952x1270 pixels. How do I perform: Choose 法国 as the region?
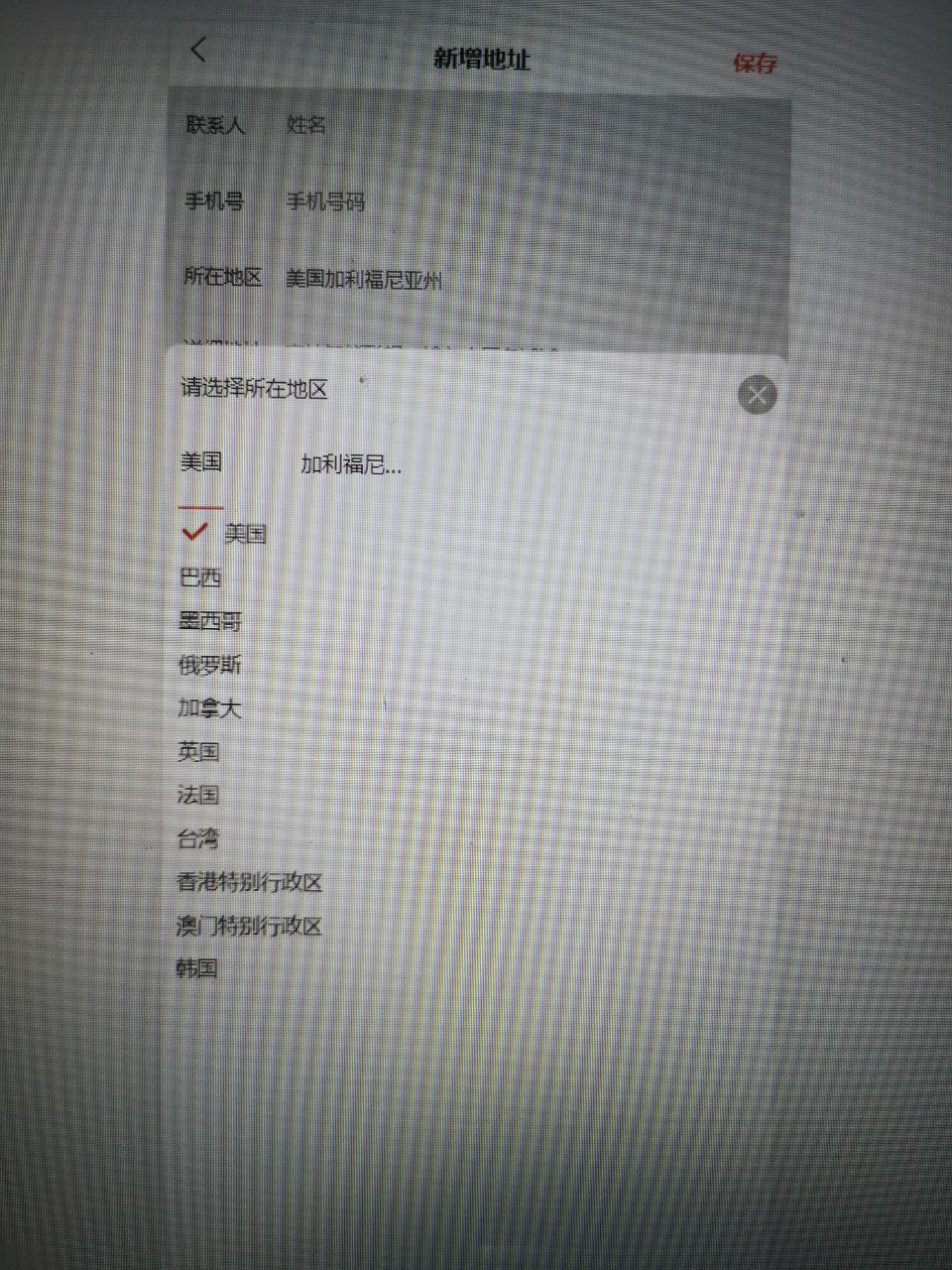coord(198,795)
